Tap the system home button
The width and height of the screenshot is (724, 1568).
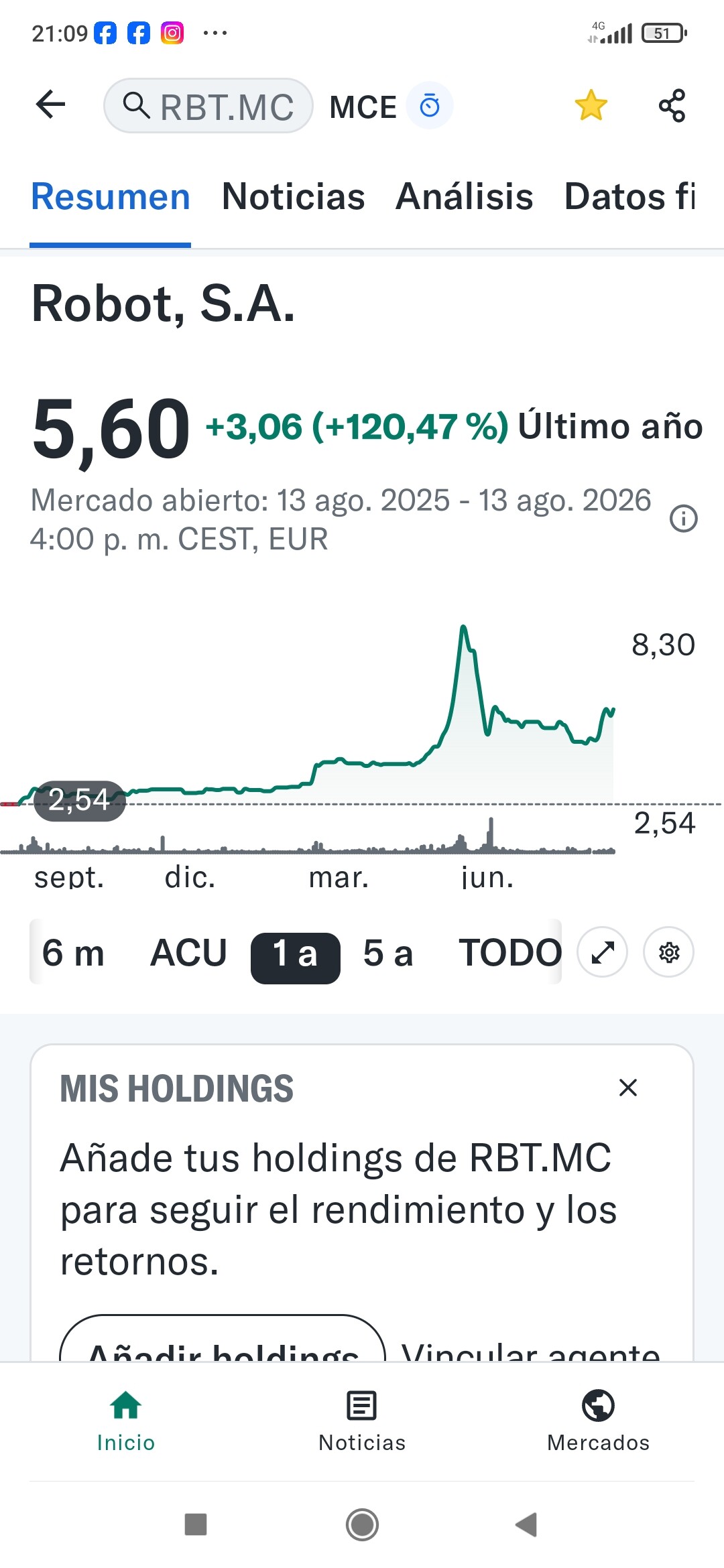[x=362, y=1524]
